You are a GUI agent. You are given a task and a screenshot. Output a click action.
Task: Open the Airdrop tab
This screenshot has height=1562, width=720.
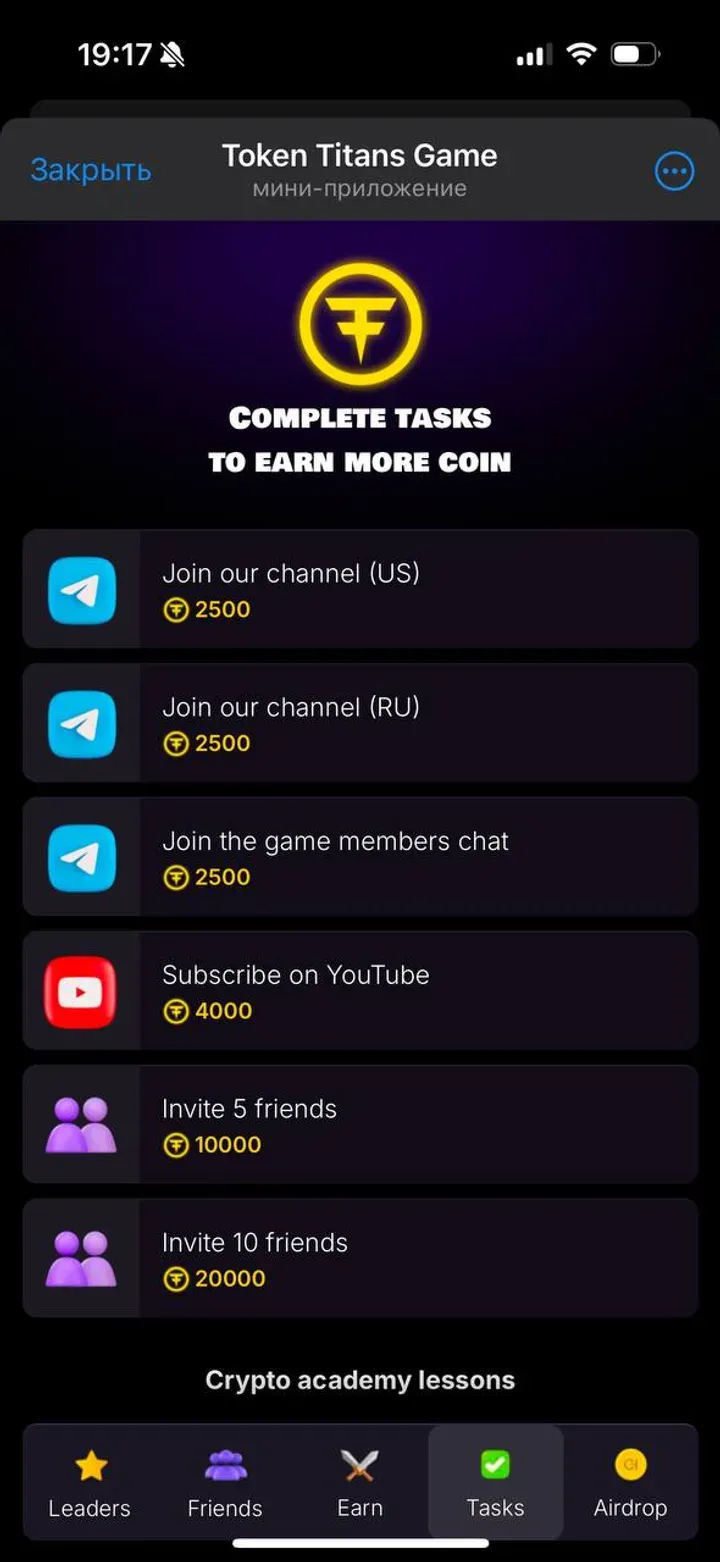pos(630,1484)
